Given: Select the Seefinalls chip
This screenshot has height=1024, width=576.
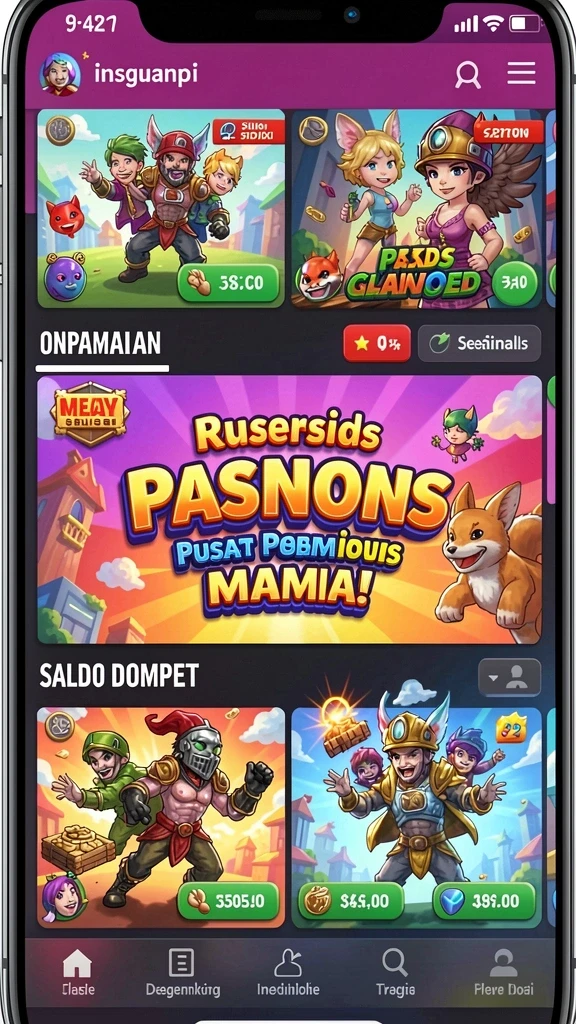Looking at the screenshot, I should pyautogui.click(x=479, y=343).
